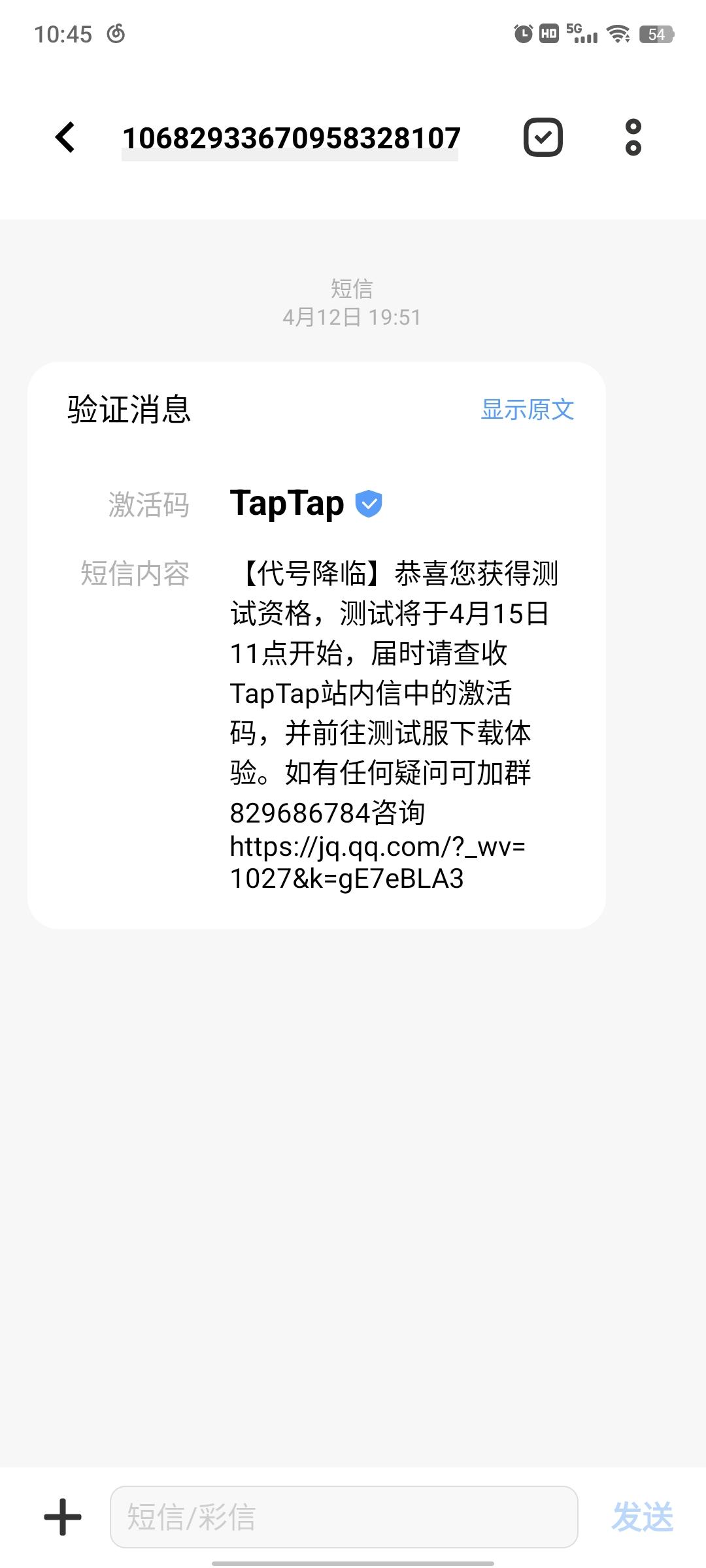Viewport: 706px width, 1568px height.
Task: Tap the battery indicator showing 54
Action: [657, 34]
